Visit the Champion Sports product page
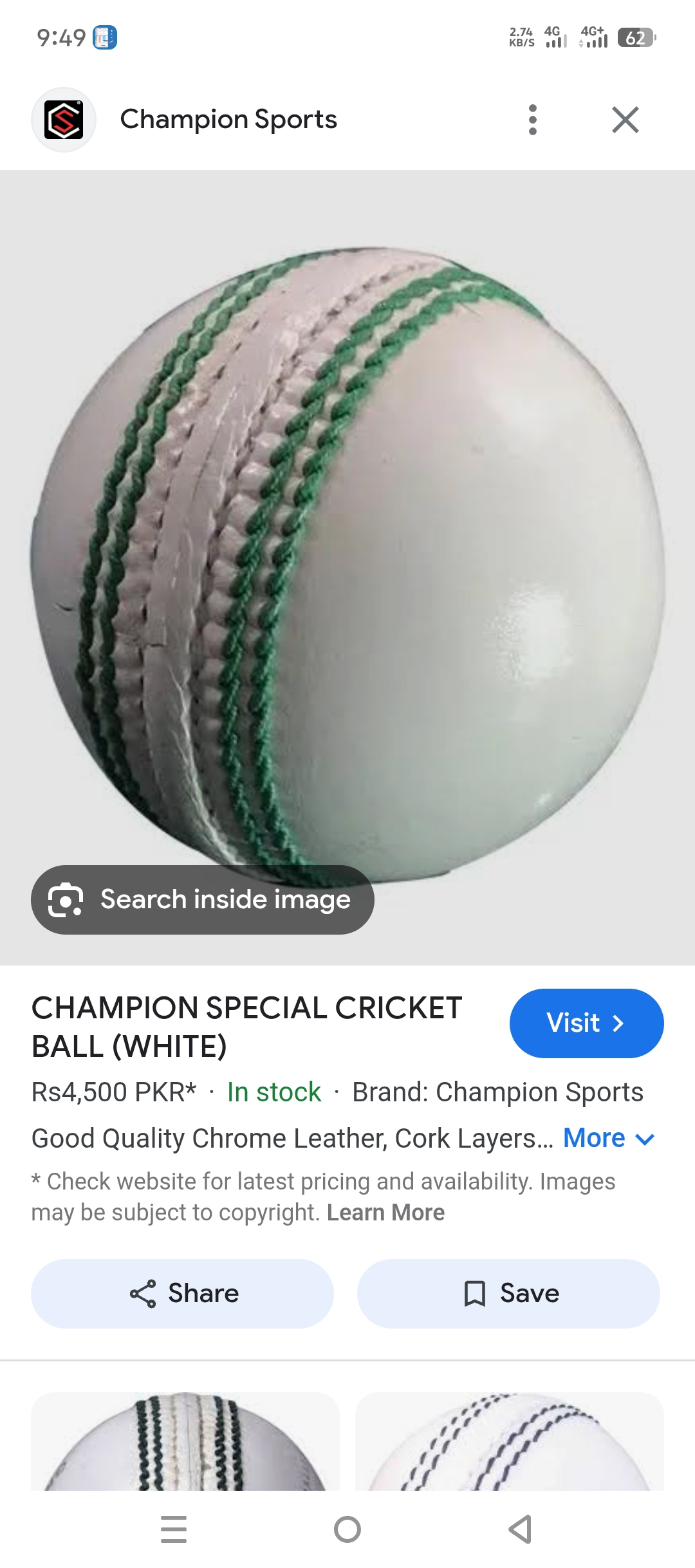This screenshot has width=695, height=1568. click(x=586, y=1023)
